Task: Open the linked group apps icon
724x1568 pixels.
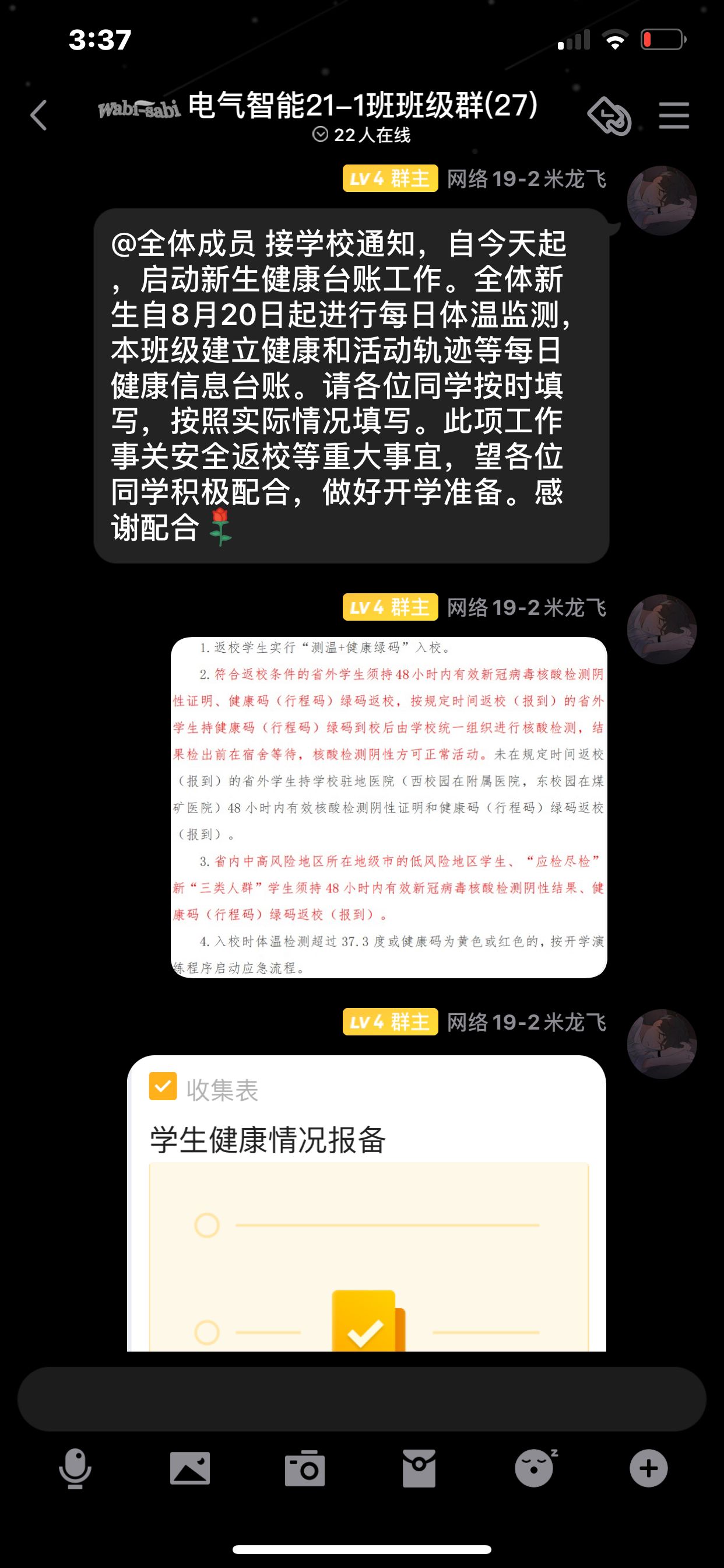Action: [609, 115]
